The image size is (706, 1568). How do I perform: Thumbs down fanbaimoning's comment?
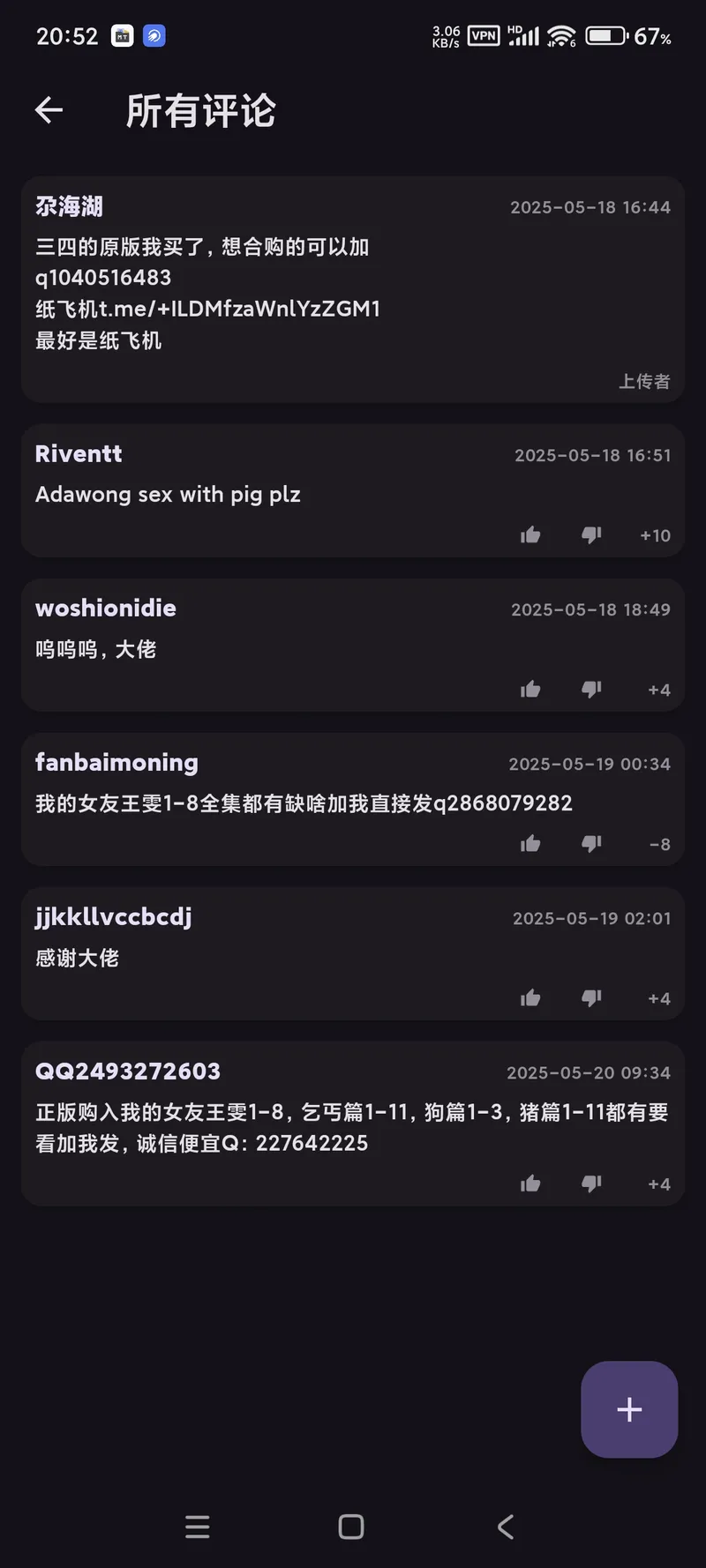click(x=591, y=844)
